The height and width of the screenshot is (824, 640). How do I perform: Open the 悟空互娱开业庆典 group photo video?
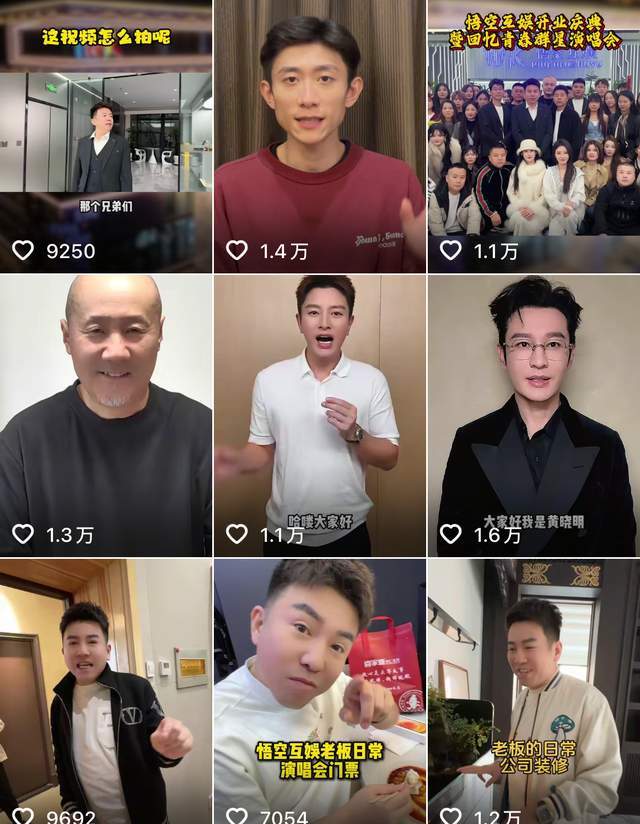[x=534, y=135]
